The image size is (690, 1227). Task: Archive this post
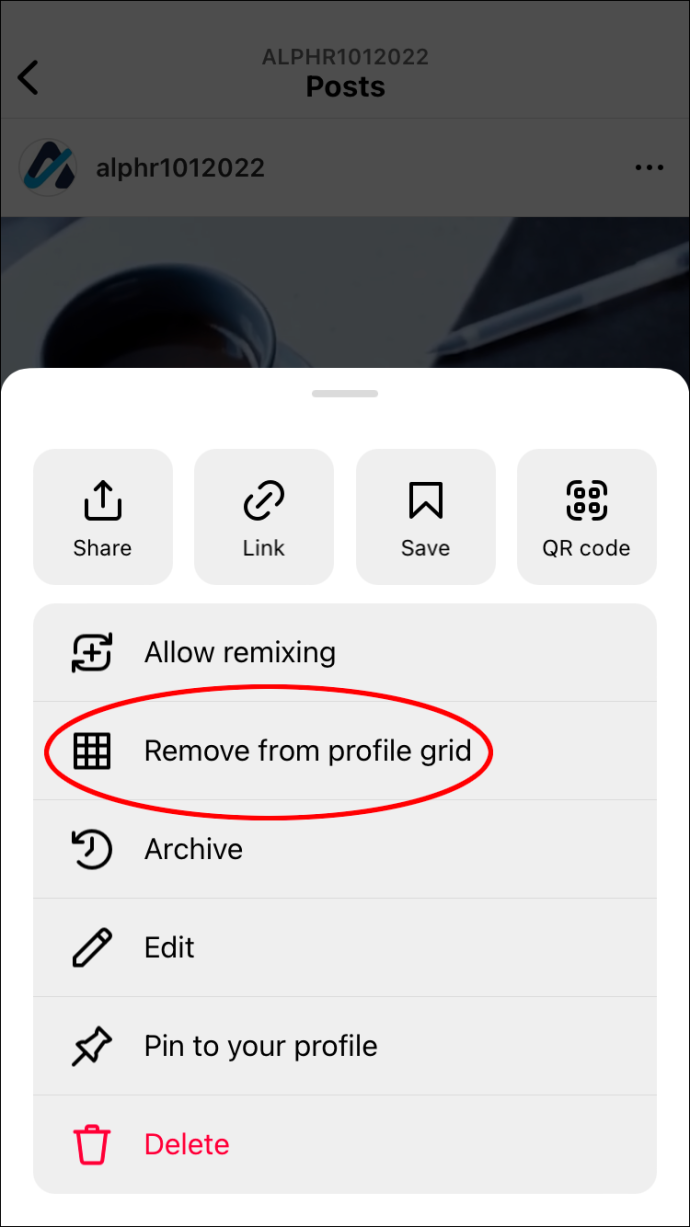point(344,849)
